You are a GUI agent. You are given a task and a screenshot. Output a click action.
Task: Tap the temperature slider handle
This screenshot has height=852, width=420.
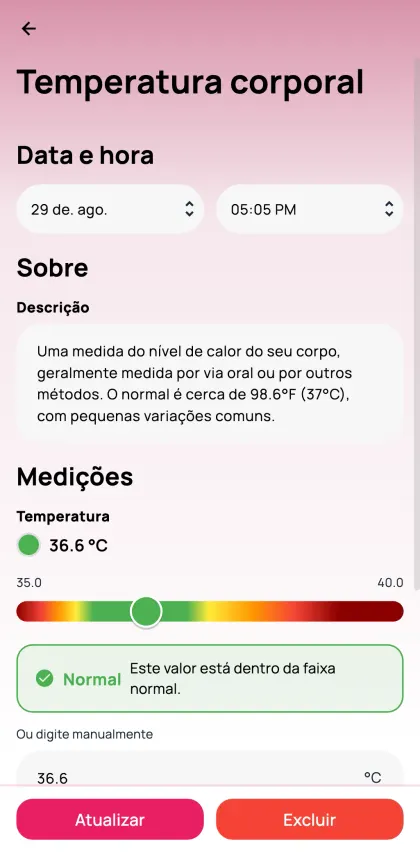[146, 611]
